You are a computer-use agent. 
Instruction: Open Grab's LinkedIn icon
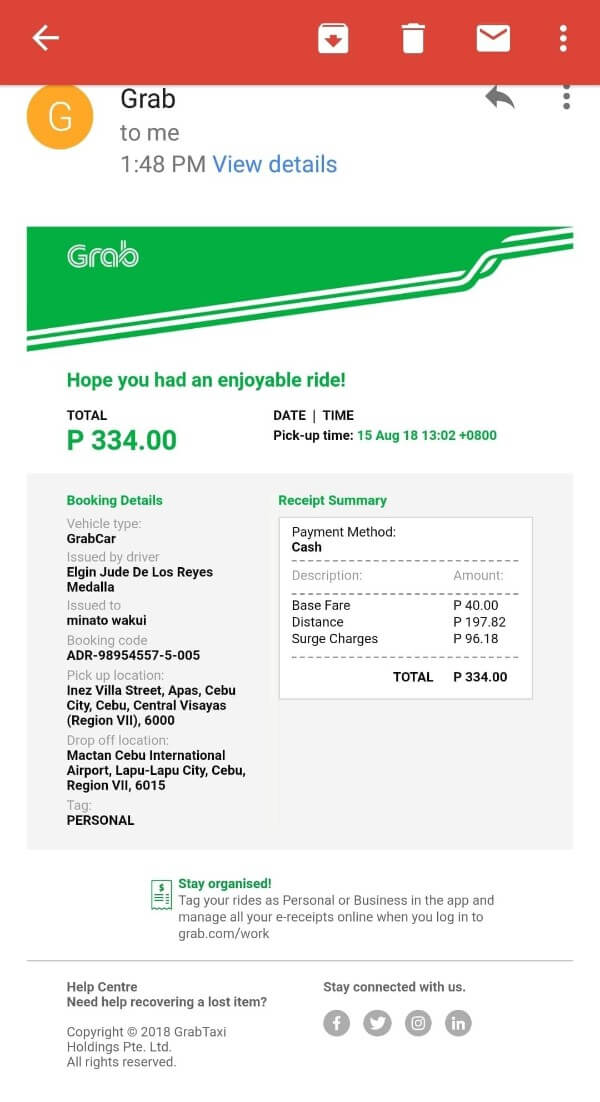[458, 1023]
